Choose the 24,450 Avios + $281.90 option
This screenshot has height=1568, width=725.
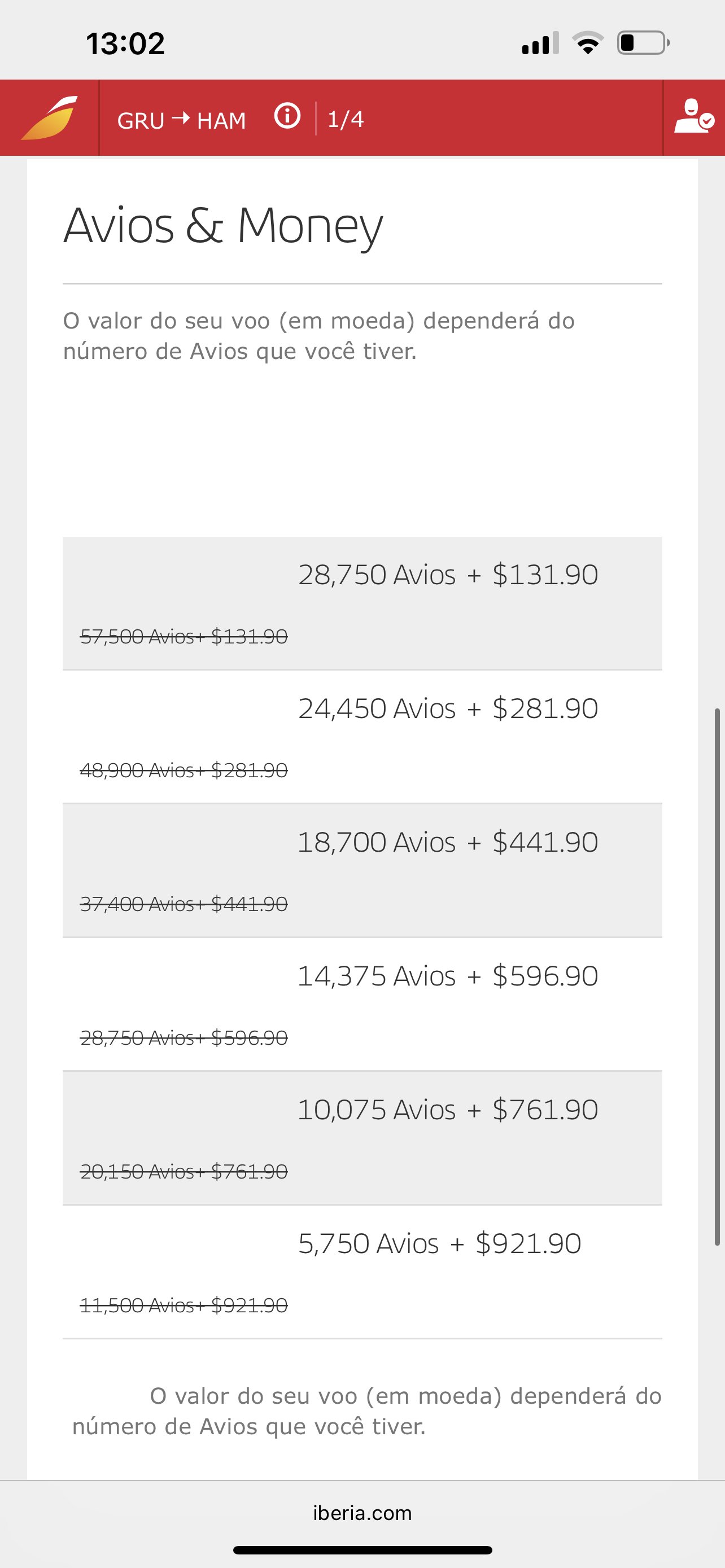[362, 737]
